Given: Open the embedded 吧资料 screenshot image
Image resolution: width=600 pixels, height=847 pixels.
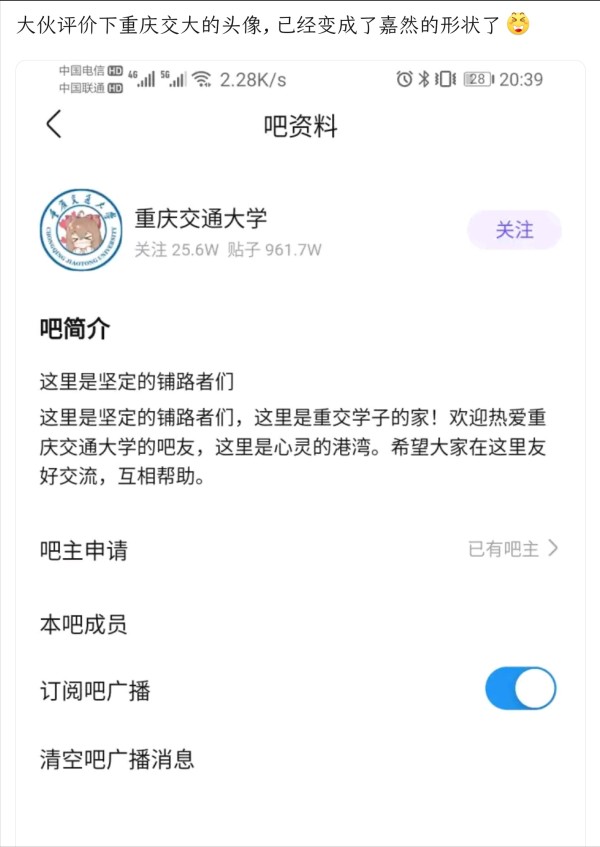Looking at the screenshot, I should point(300,450).
